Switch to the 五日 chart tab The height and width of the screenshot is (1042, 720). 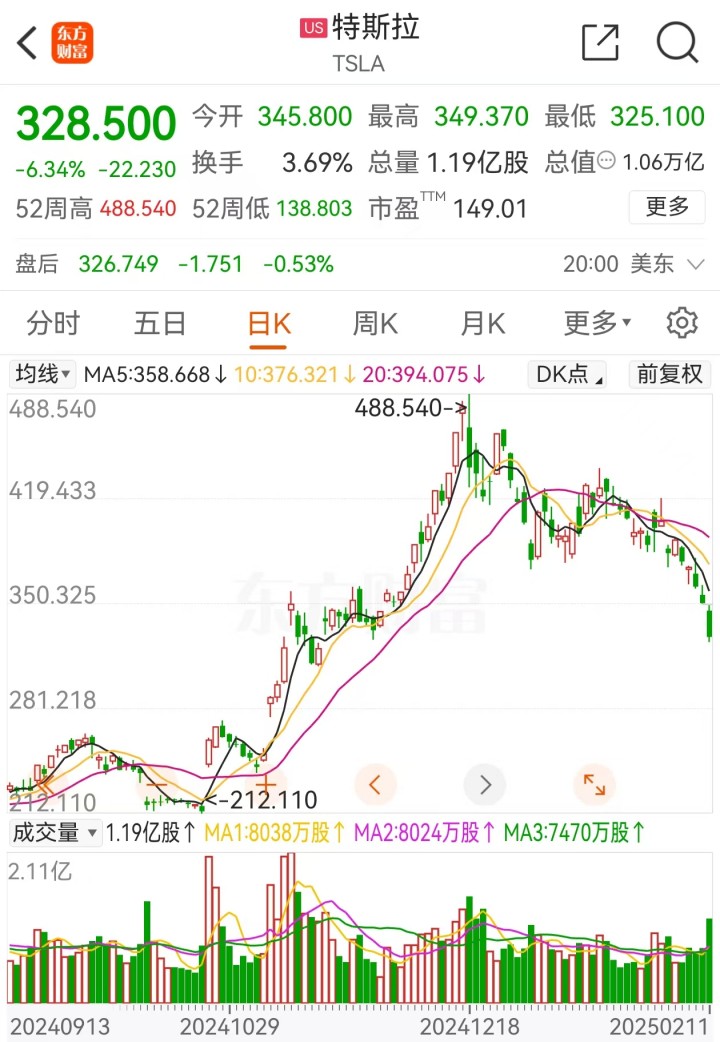pyautogui.click(x=160, y=324)
